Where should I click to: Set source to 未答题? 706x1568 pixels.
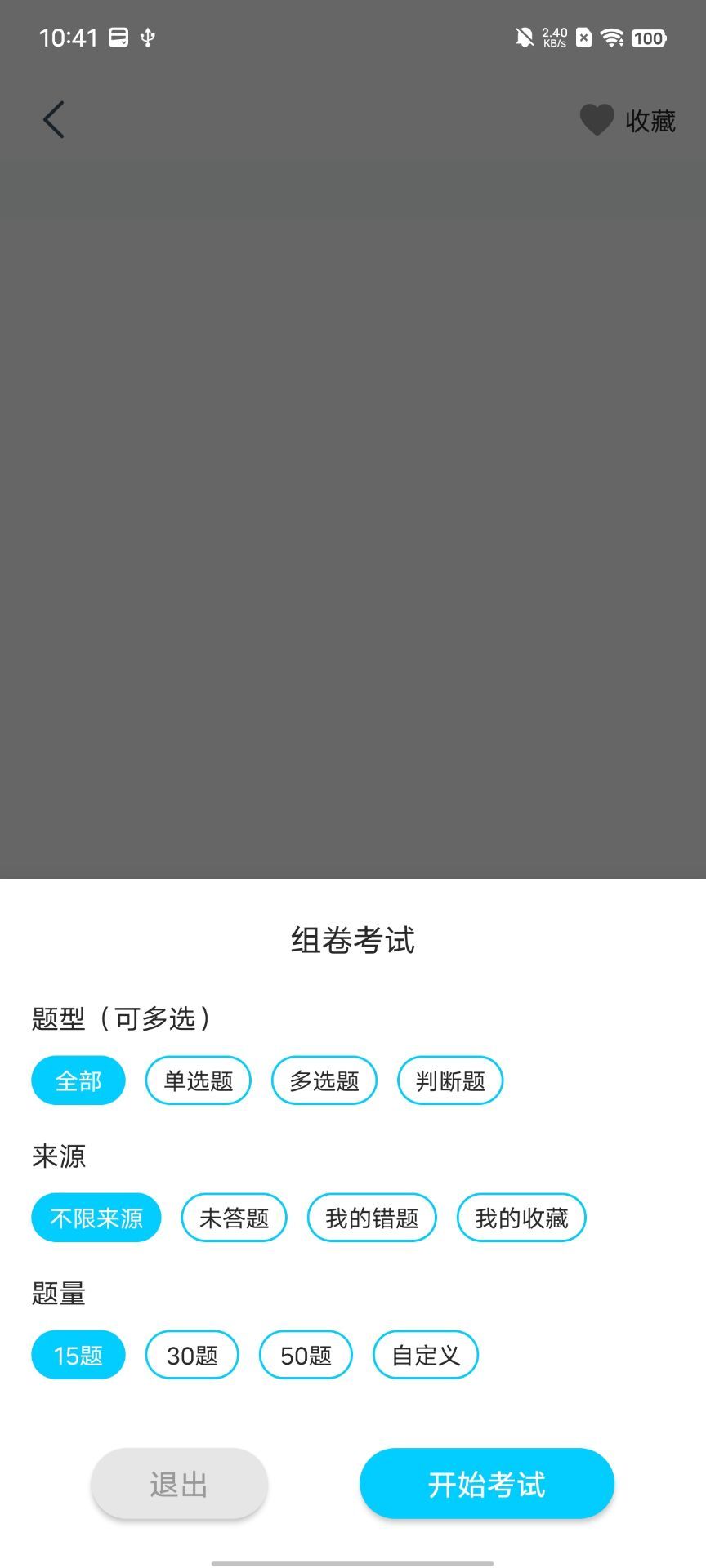click(234, 1218)
